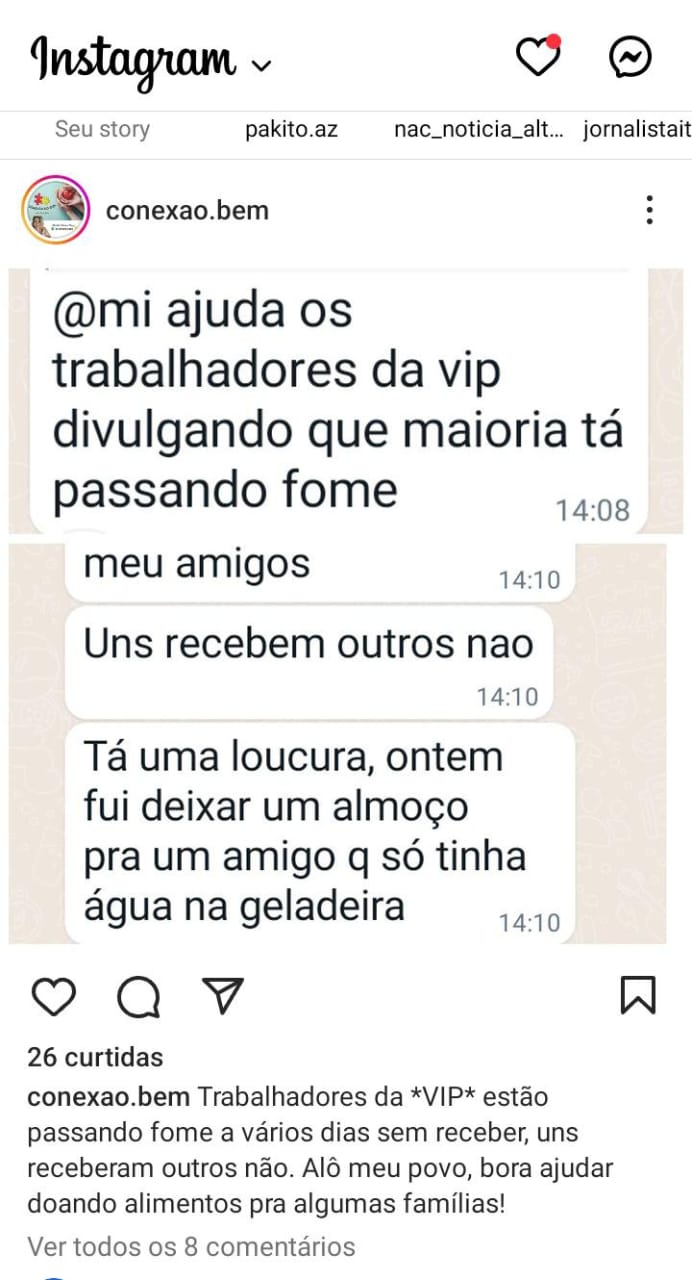Like the conexao.bem post

54,996
